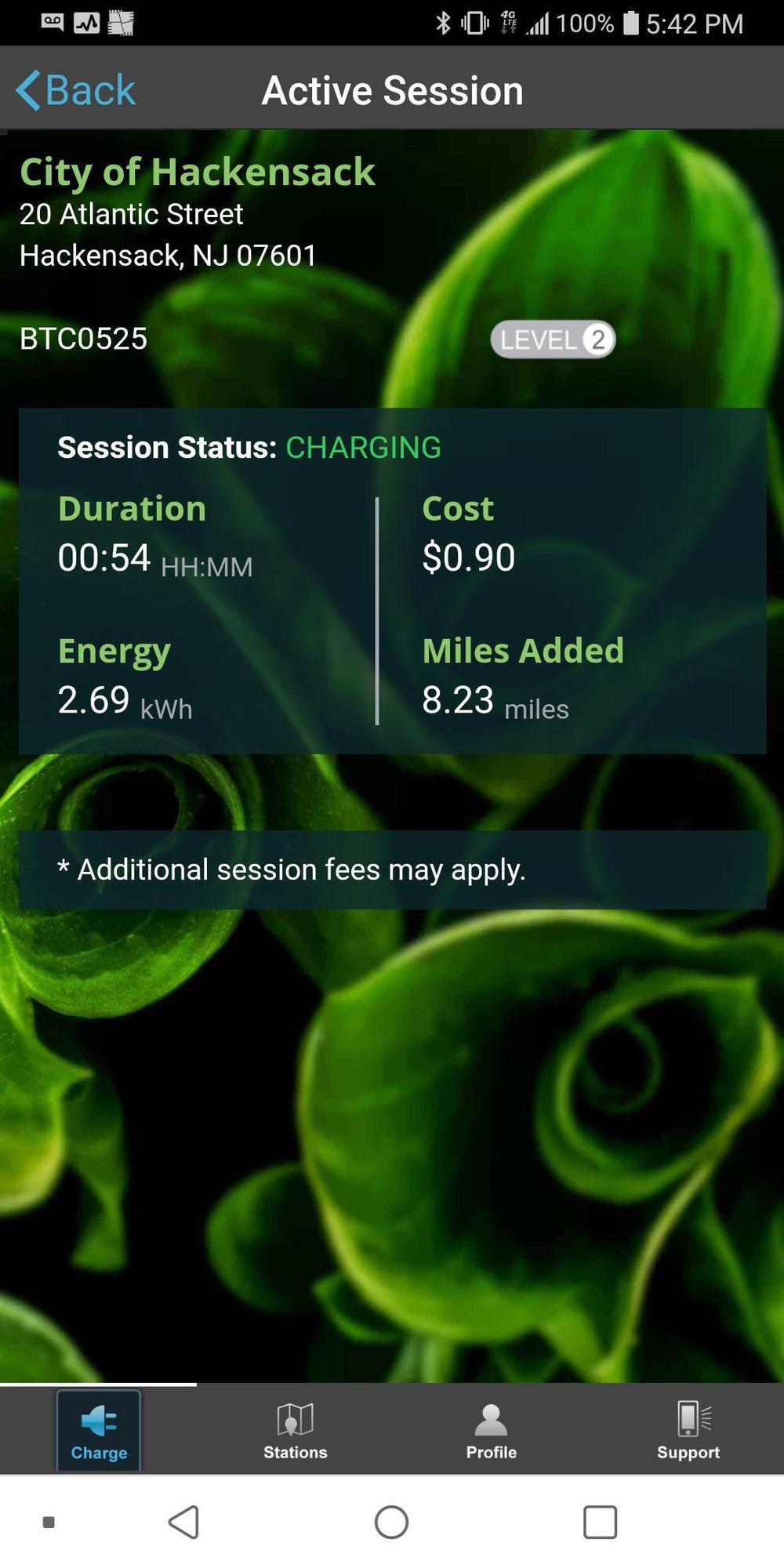Tap the Back button
Screen dimensions: 784x1568
[73, 89]
